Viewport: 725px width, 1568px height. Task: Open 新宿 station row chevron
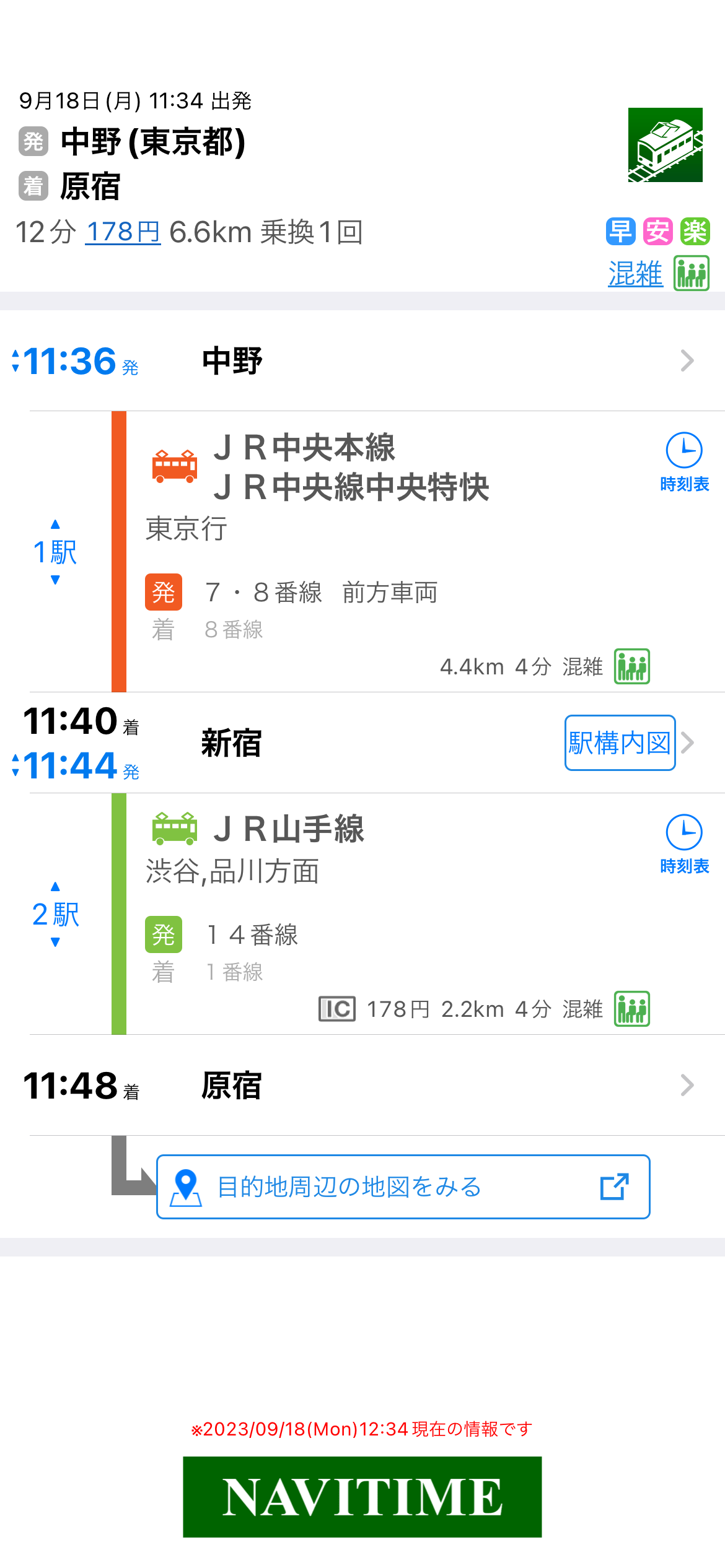(x=688, y=743)
